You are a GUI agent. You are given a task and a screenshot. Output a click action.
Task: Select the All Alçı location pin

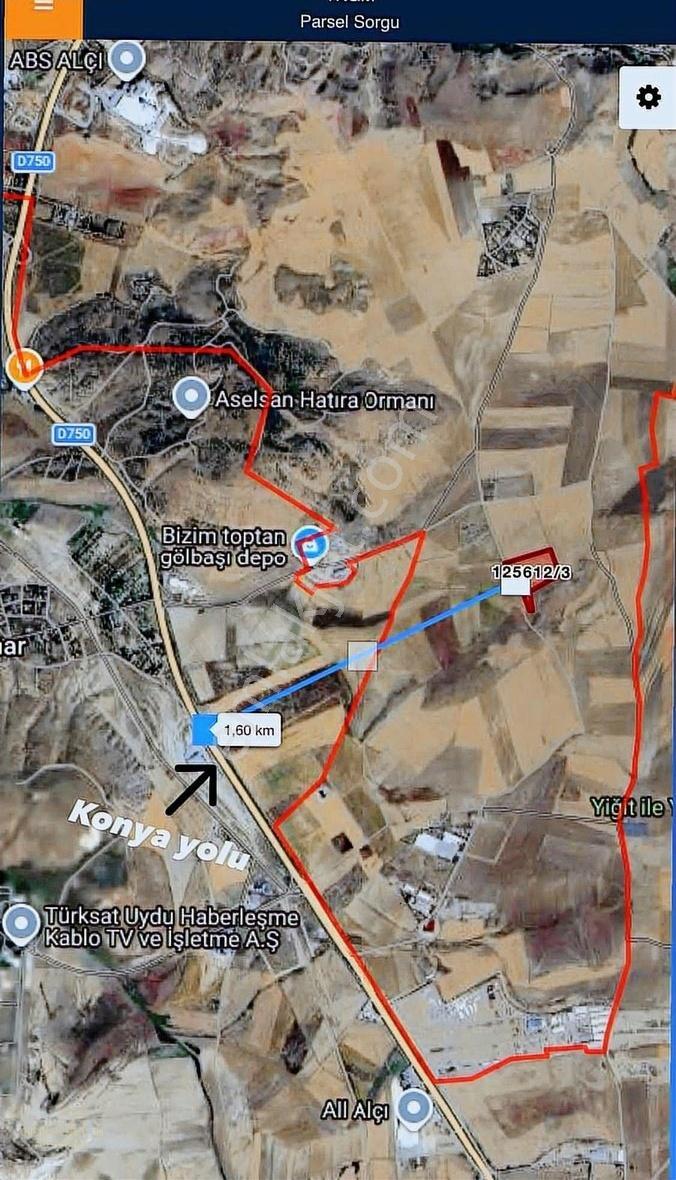[413, 1110]
